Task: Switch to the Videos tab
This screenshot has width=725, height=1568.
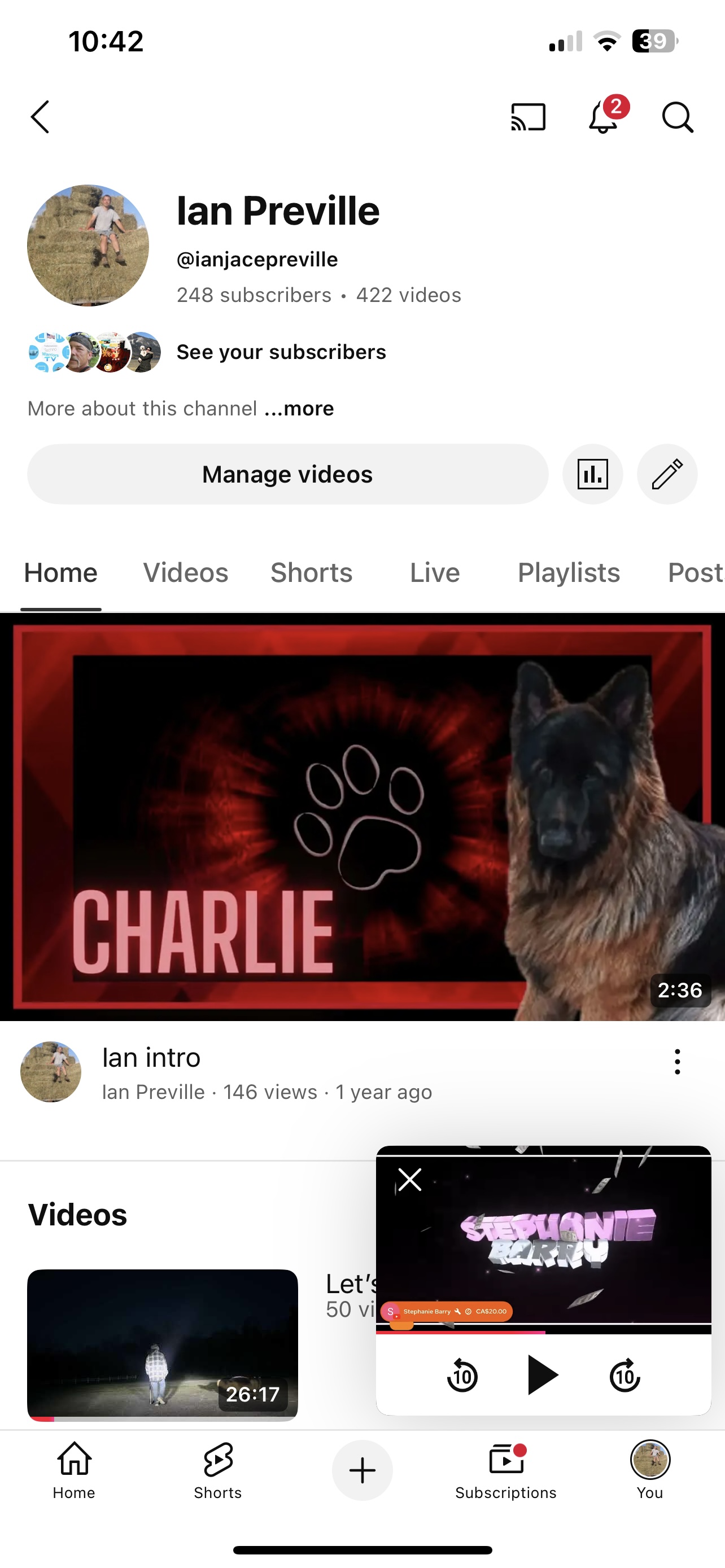Action: tap(186, 573)
